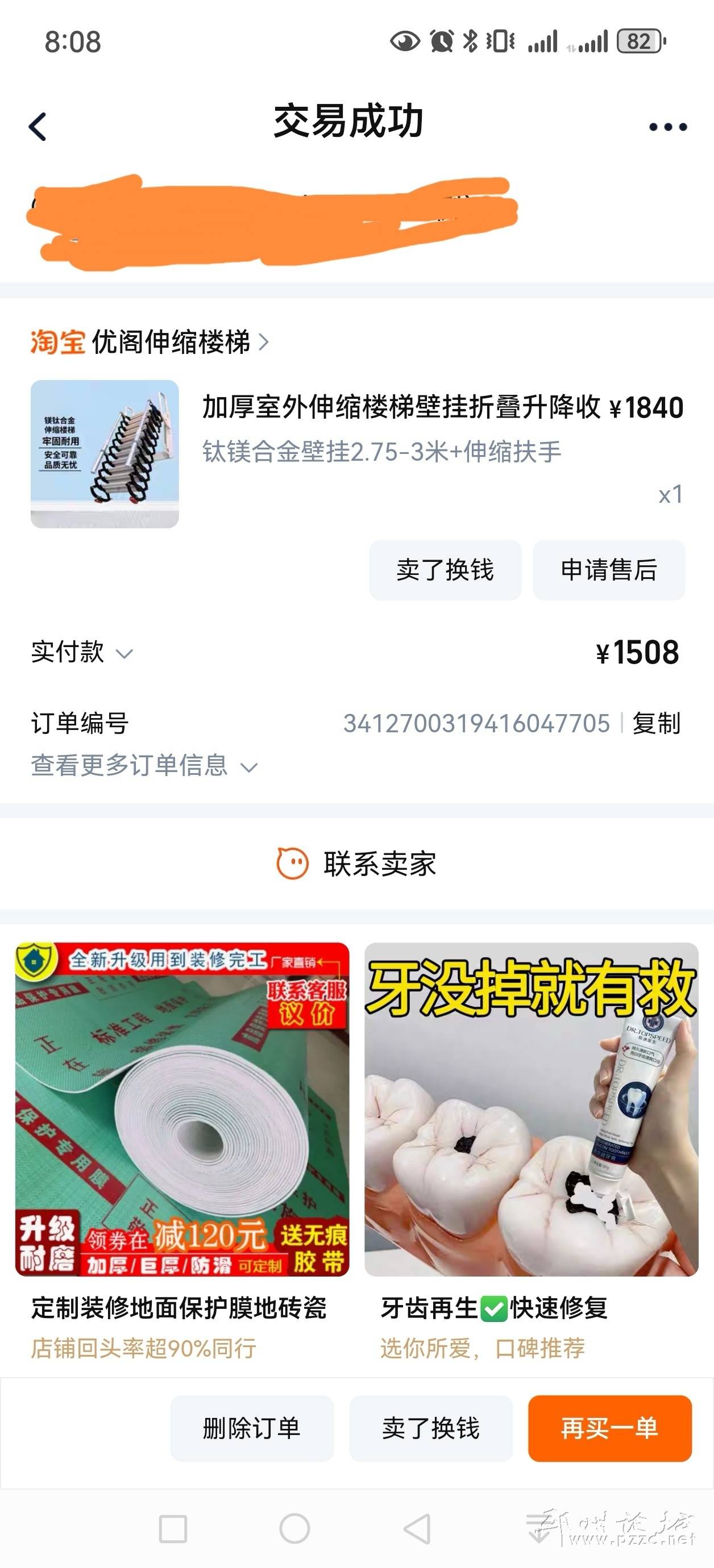Tap 申请售后 for after-sales service
Viewport: 714px width, 1568px height.
click(609, 570)
